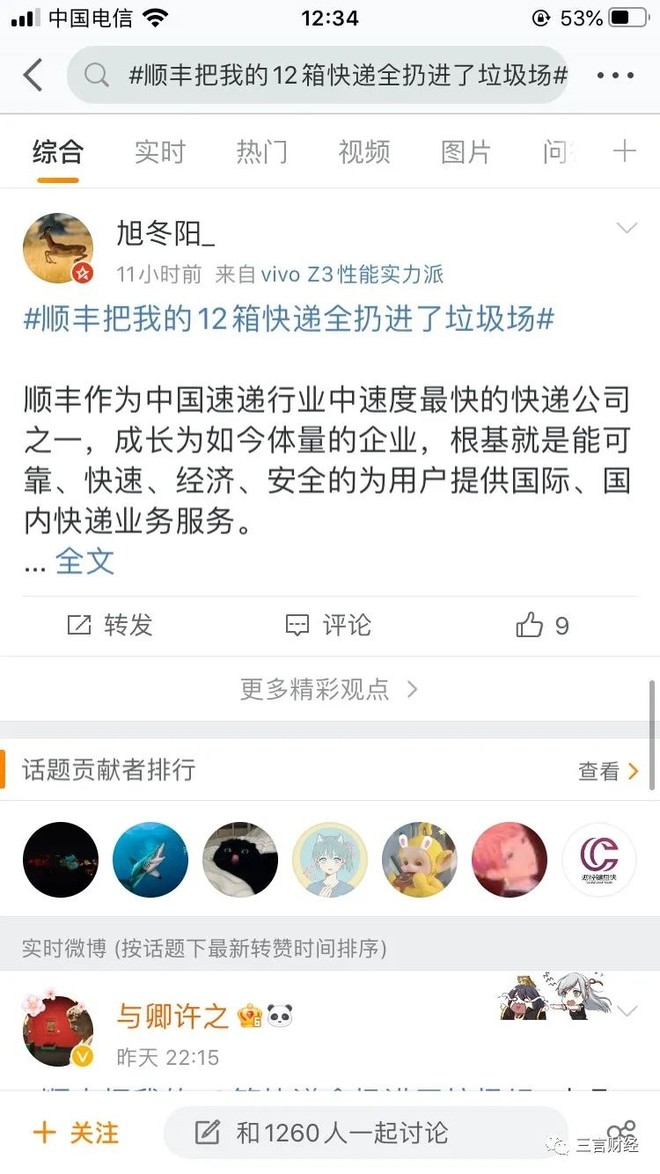Tap 全文 to read the full post
This screenshot has width=660, height=1174.
pos(85,561)
